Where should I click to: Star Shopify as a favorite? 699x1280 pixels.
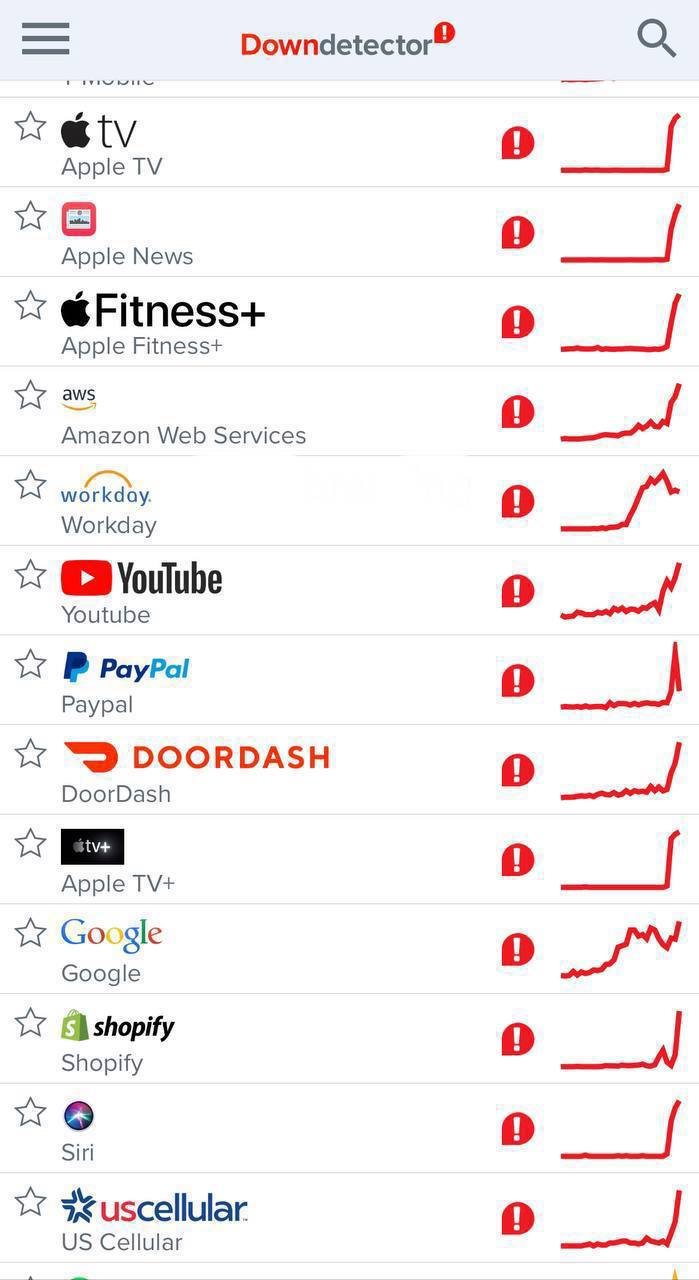31,1023
